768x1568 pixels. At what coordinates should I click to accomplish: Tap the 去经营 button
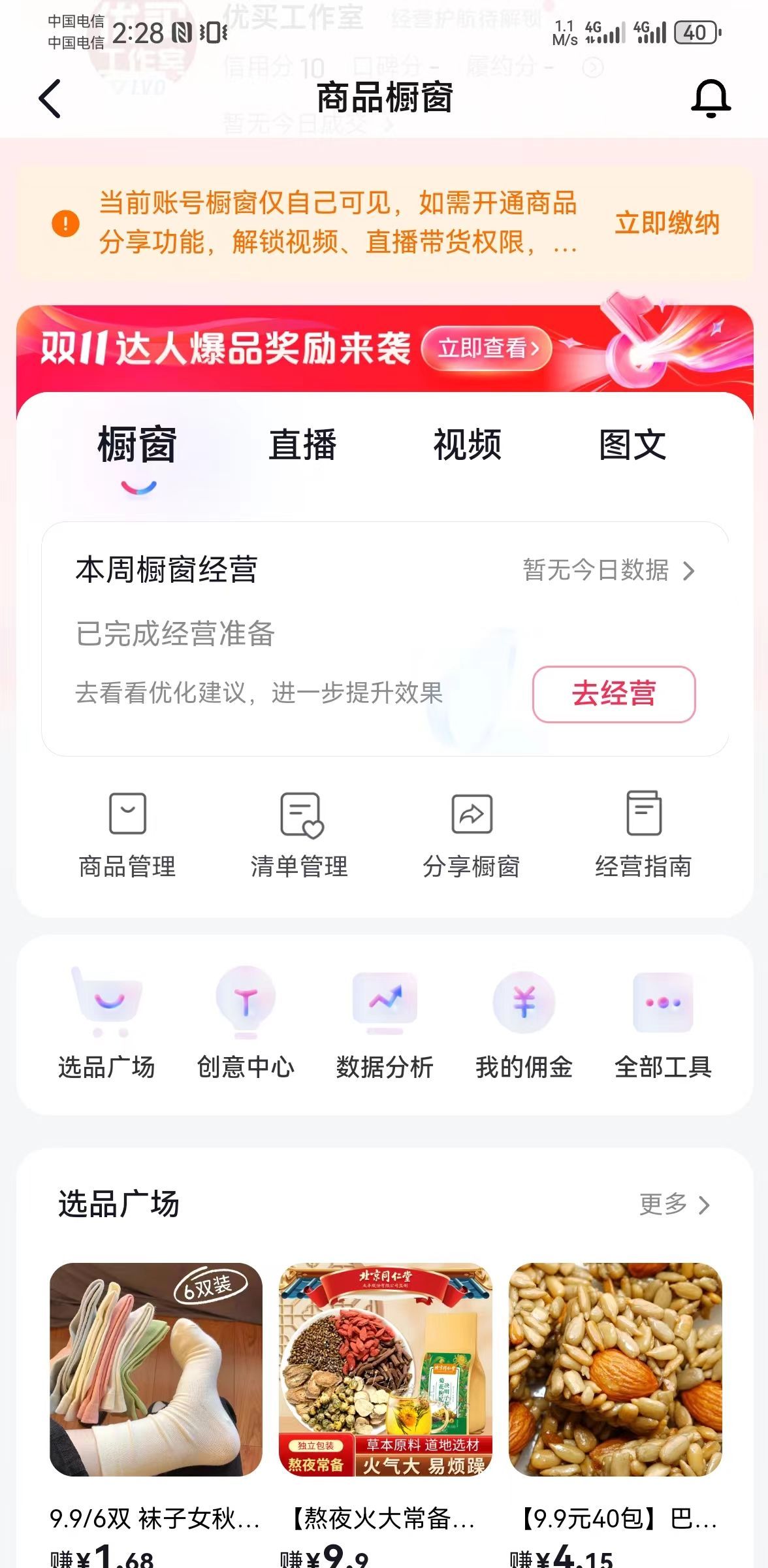(x=614, y=694)
